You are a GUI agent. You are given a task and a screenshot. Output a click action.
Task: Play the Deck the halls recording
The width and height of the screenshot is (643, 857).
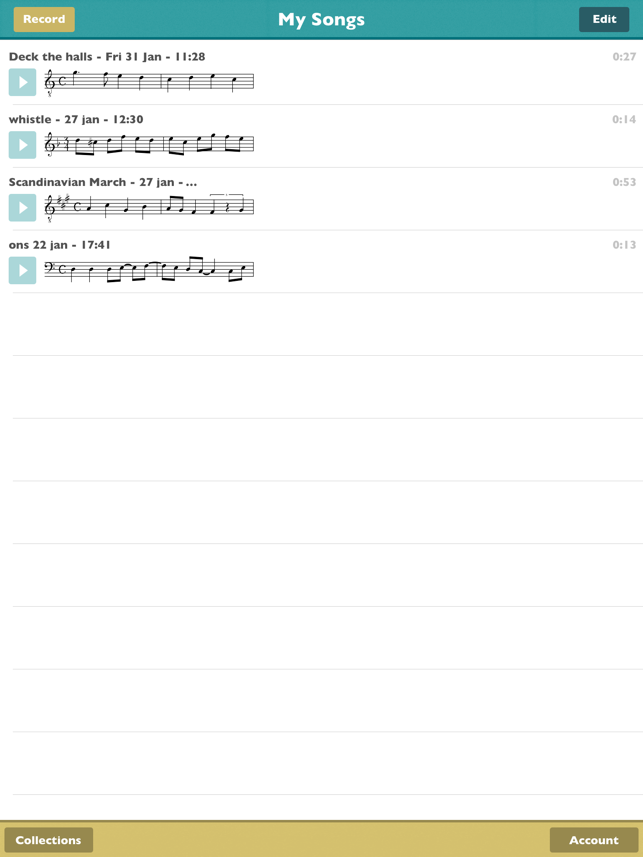point(22,82)
